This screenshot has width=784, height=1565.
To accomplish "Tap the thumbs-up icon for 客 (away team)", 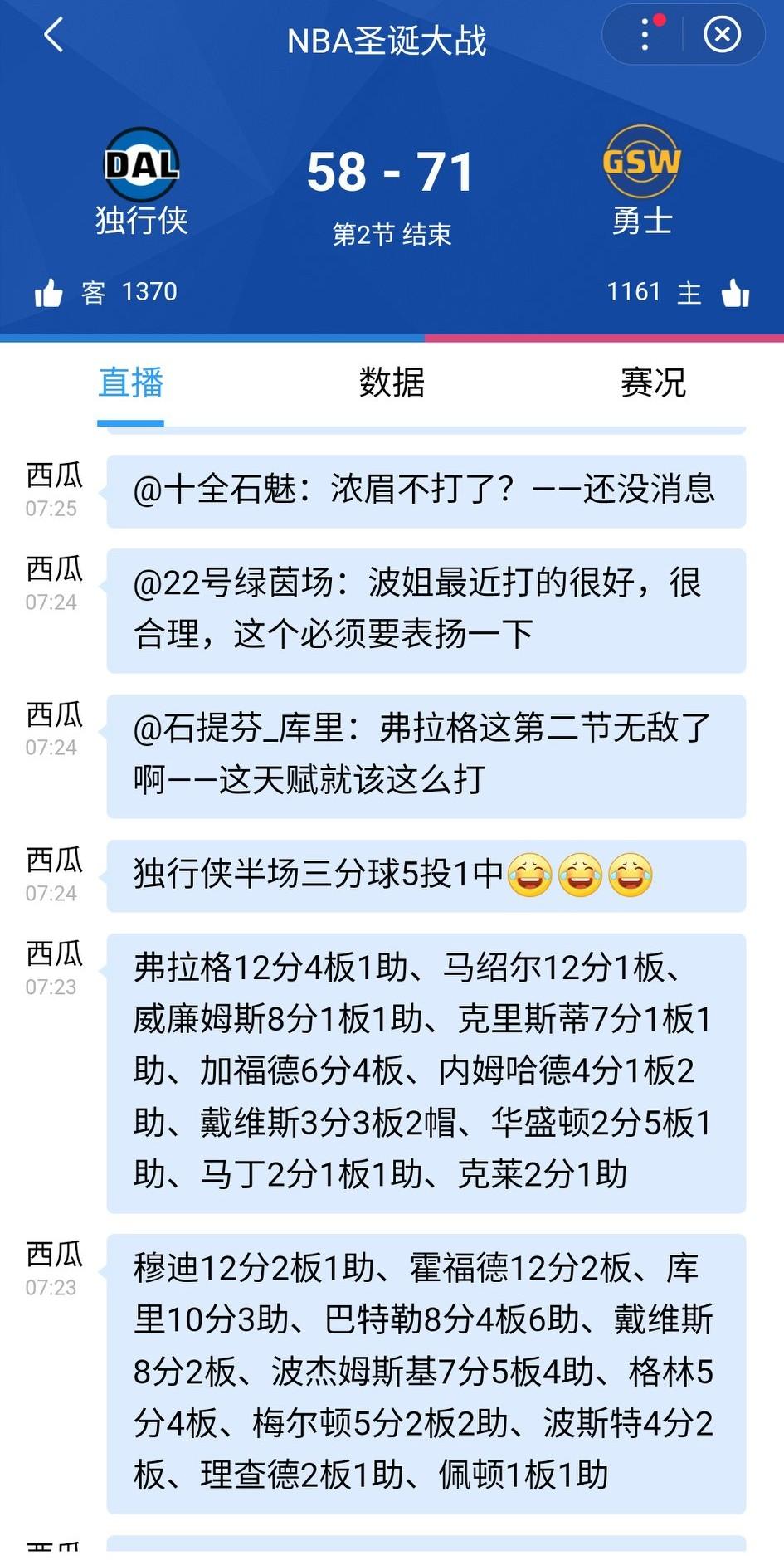I will click(51, 291).
